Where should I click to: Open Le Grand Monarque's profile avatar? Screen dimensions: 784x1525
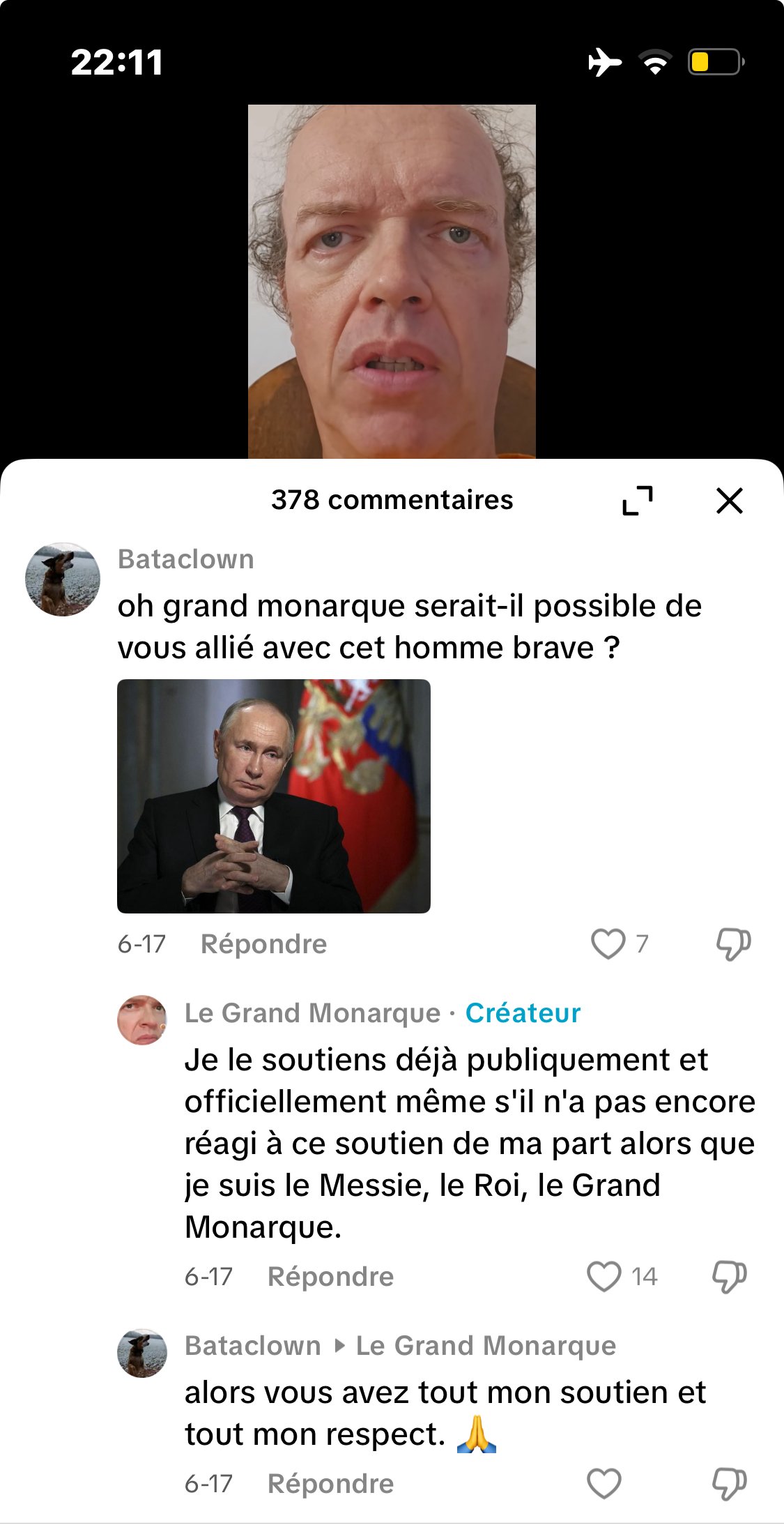[x=142, y=1020]
